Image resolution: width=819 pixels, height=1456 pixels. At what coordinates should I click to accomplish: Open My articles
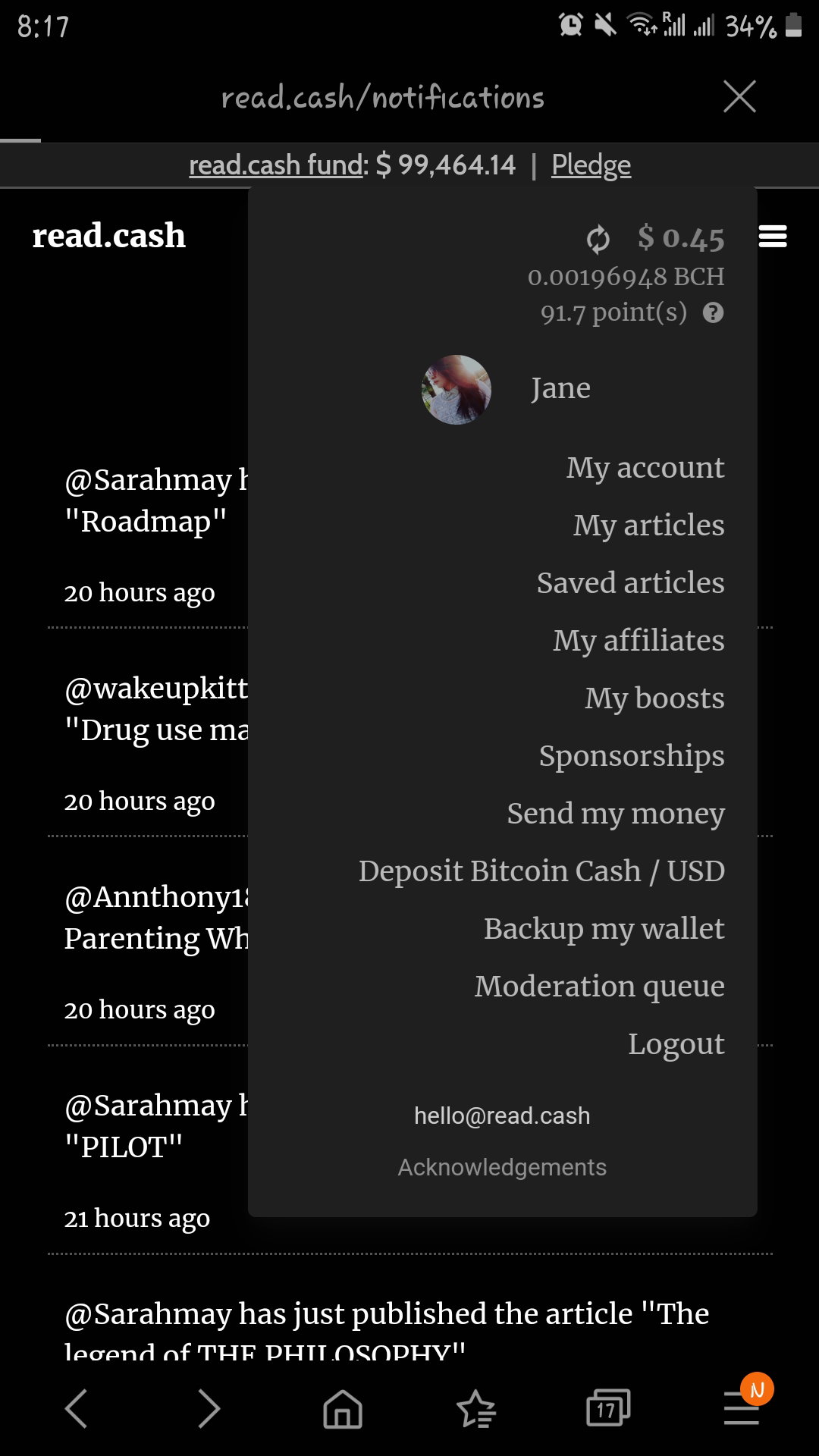(x=648, y=526)
